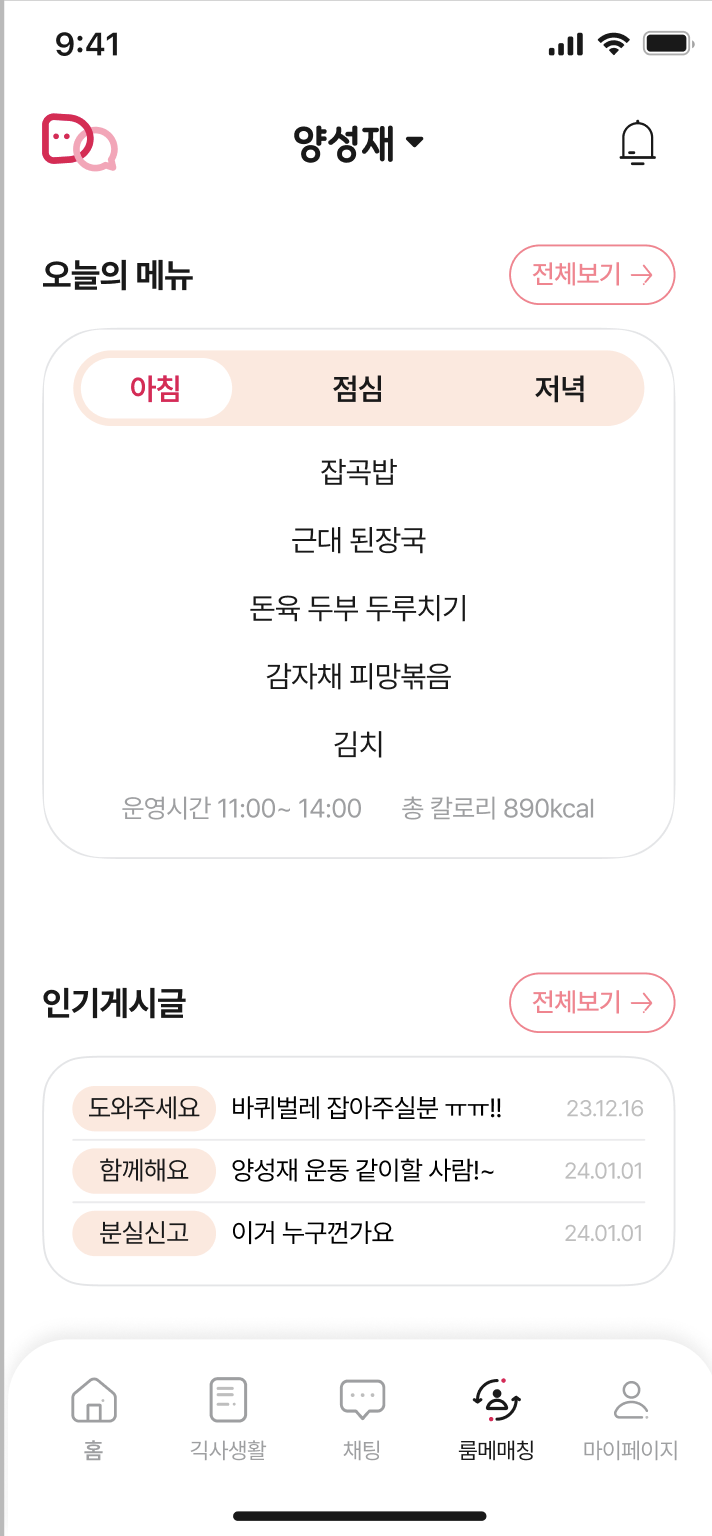Tap 전체보기 next to 오늘의 메뉴
This screenshot has width=712, height=1536.
tap(592, 274)
